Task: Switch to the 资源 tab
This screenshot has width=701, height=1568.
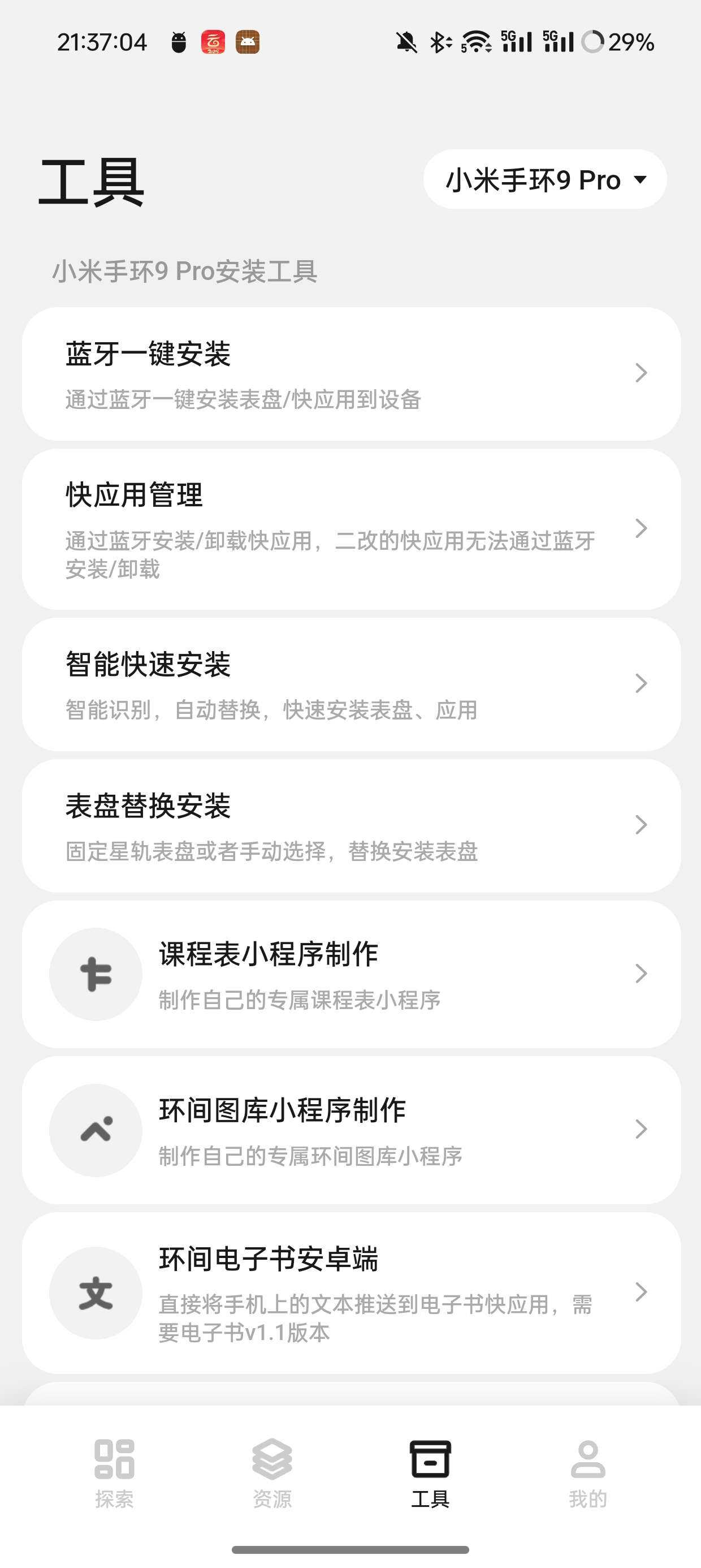Action: click(272, 1473)
